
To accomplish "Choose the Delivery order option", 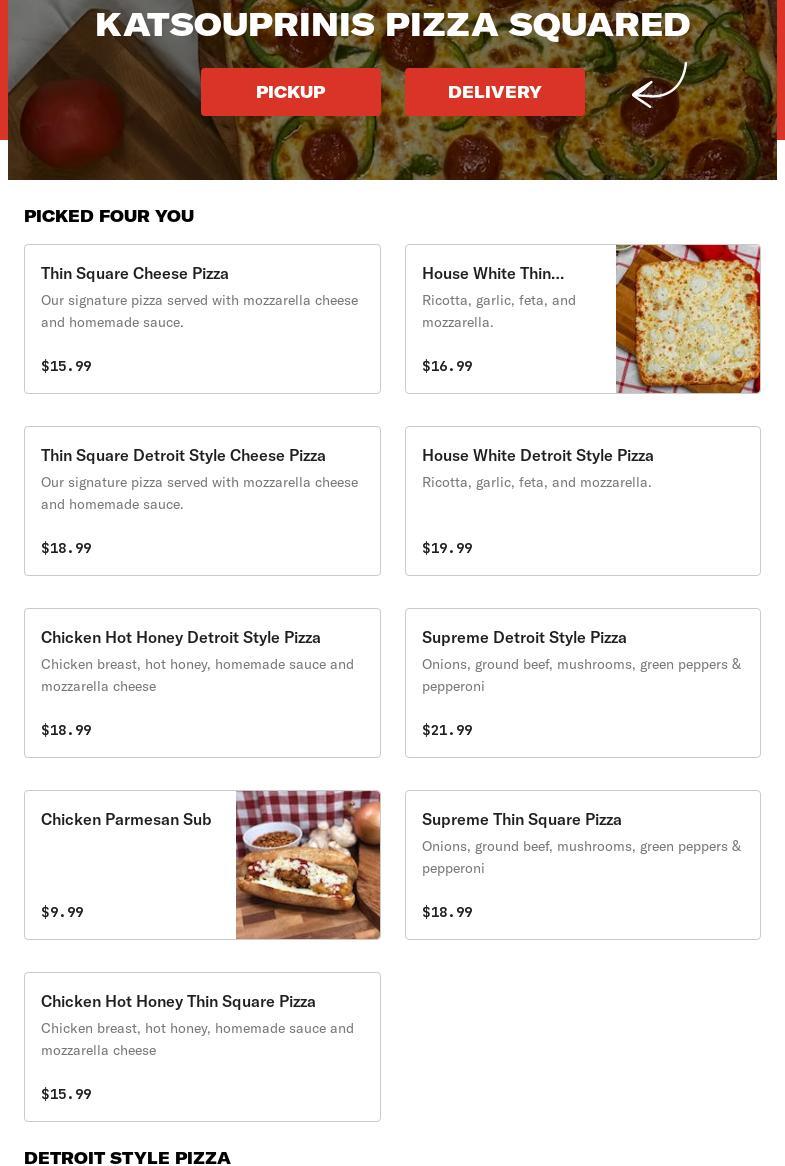I will [x=494, y=92].
